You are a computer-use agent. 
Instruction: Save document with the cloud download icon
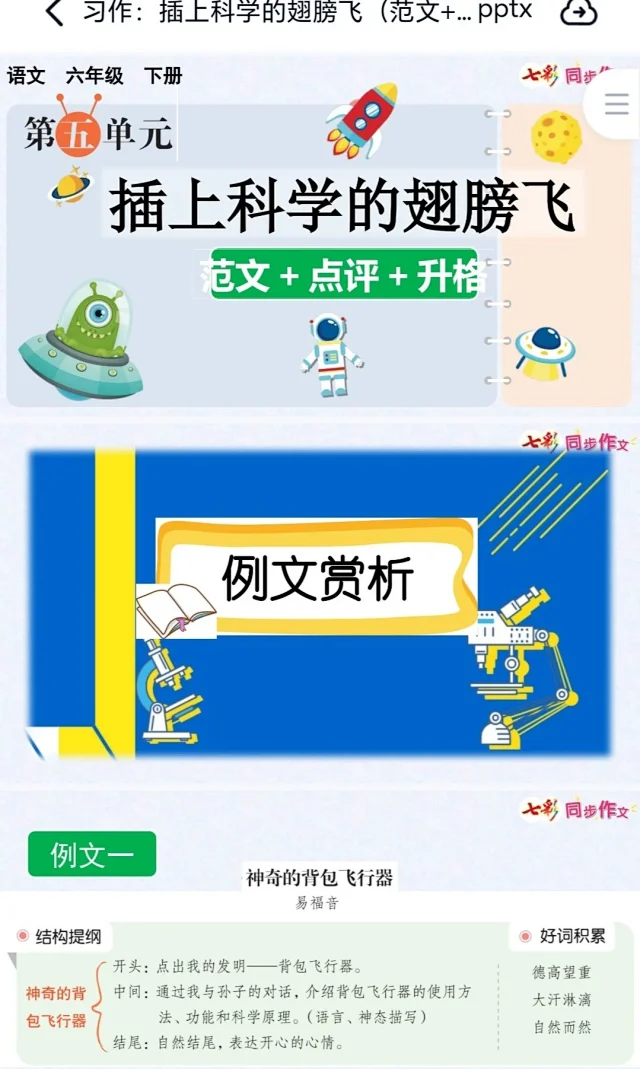click(x=578, y=13)
